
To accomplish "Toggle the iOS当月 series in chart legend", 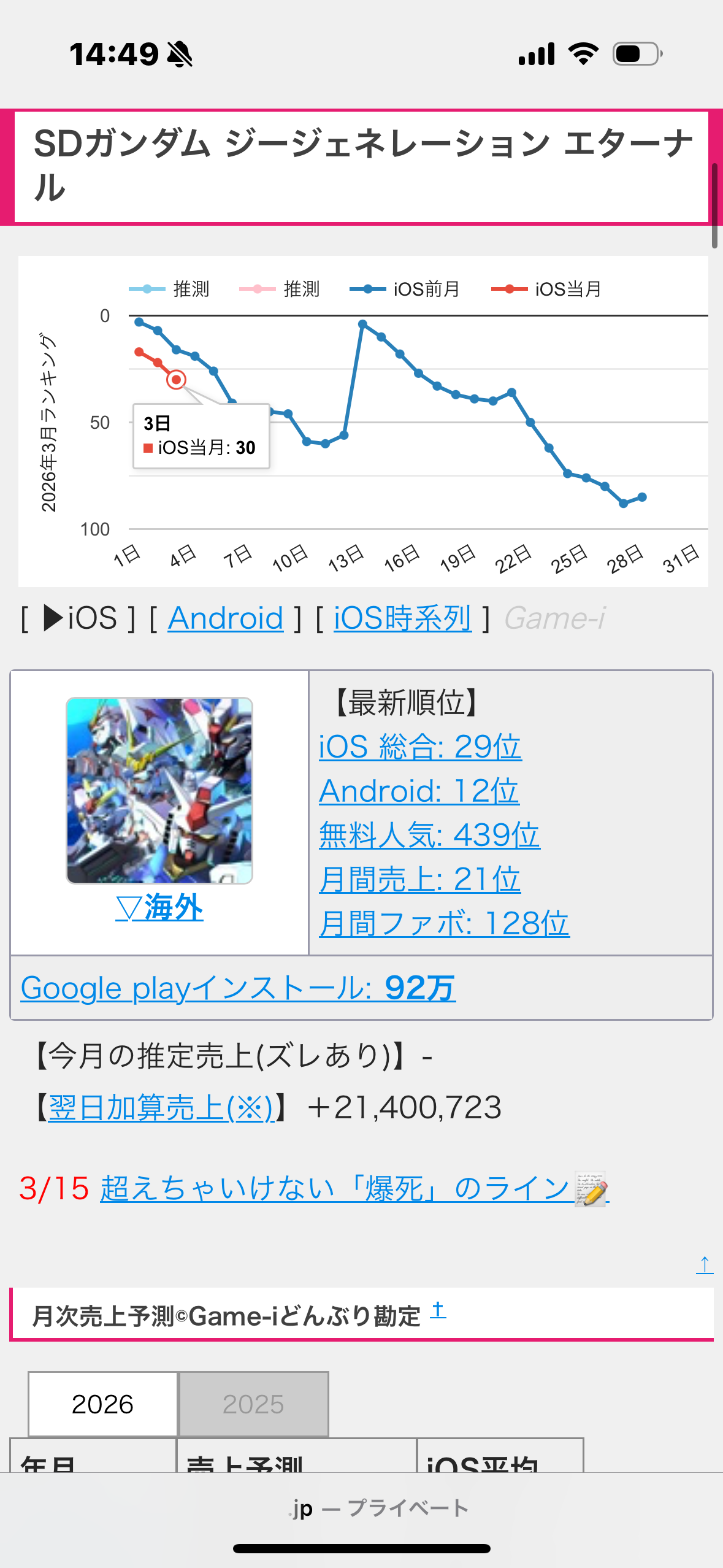I will click(x=546, y=289).
